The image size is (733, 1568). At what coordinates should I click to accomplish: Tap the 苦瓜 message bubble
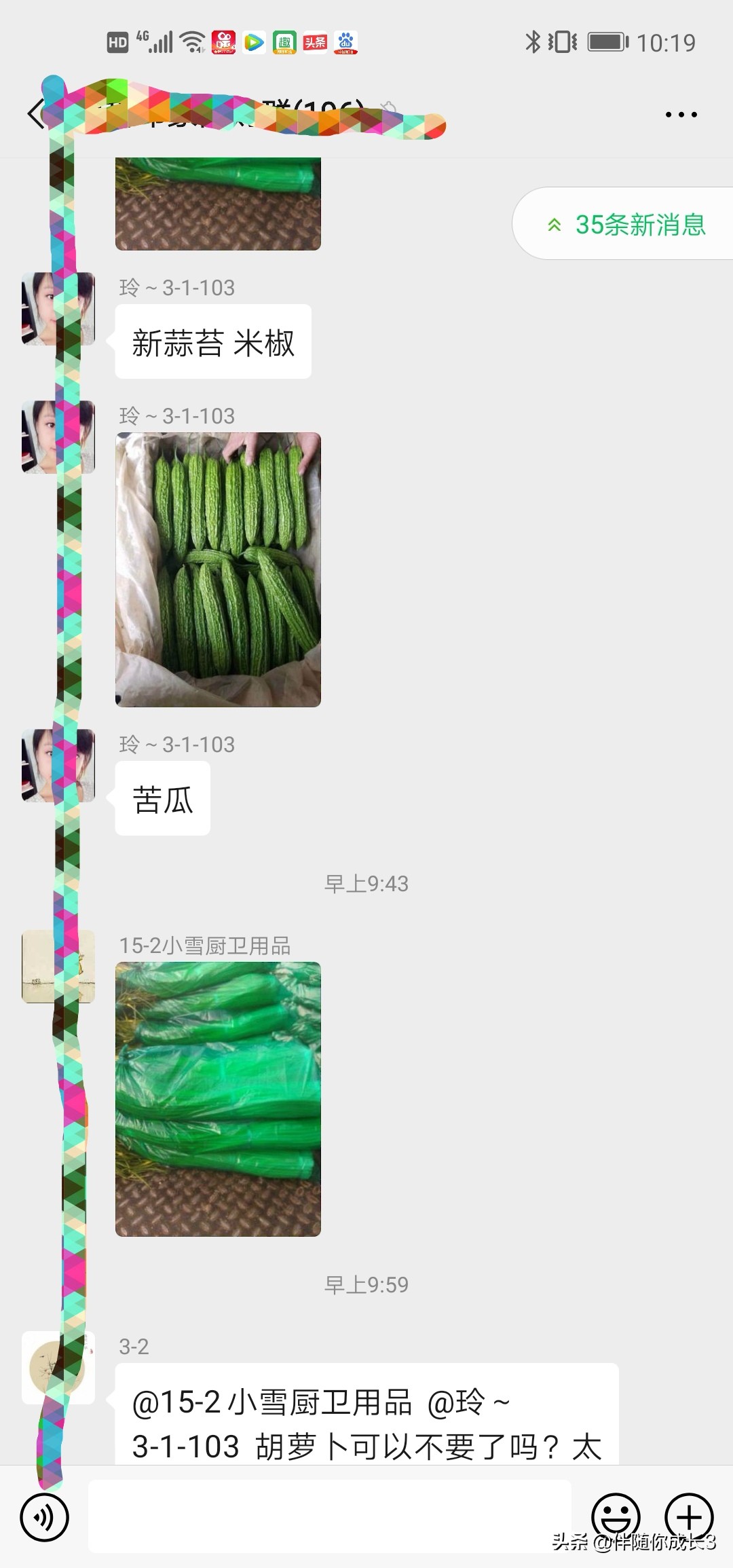point(163,800)
